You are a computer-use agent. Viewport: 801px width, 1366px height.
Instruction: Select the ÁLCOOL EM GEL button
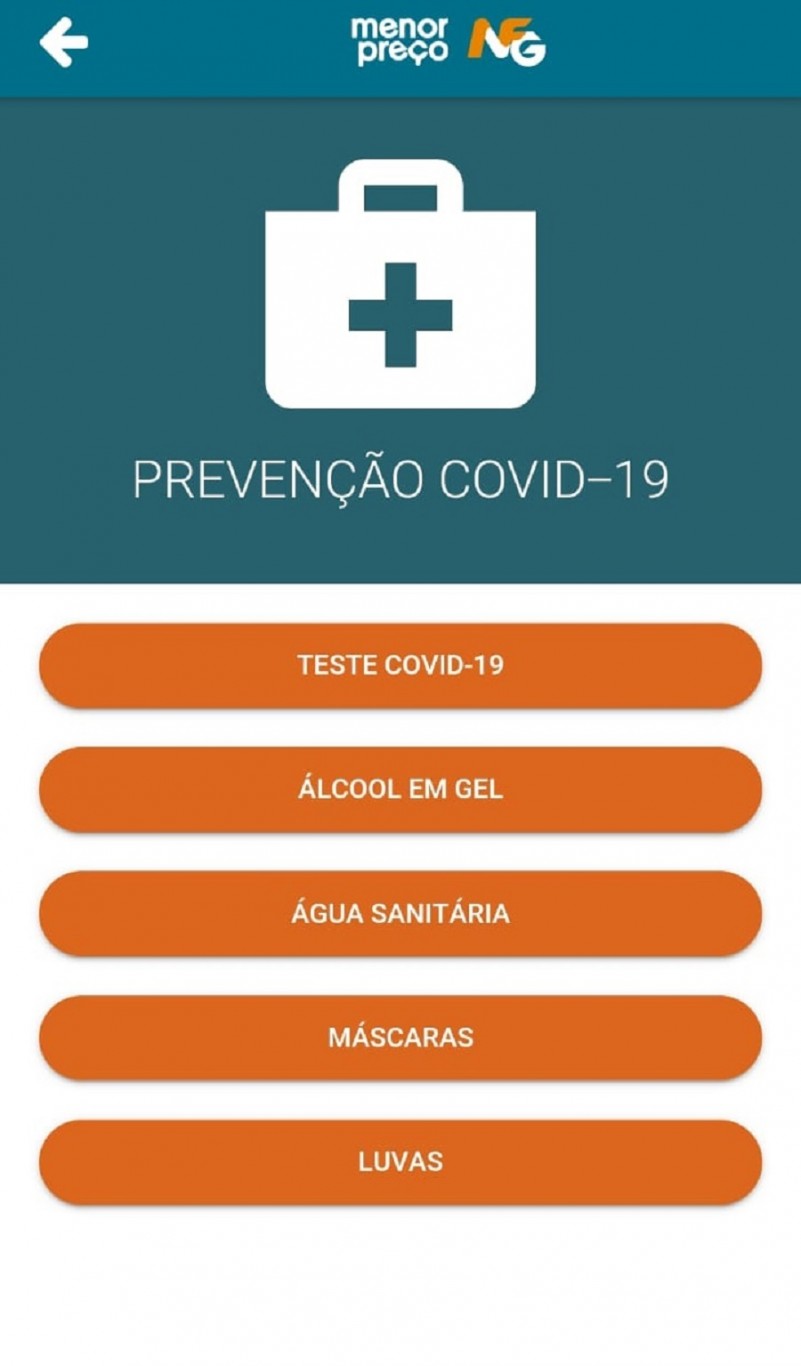pyautogui.click(x=400, y=790)
